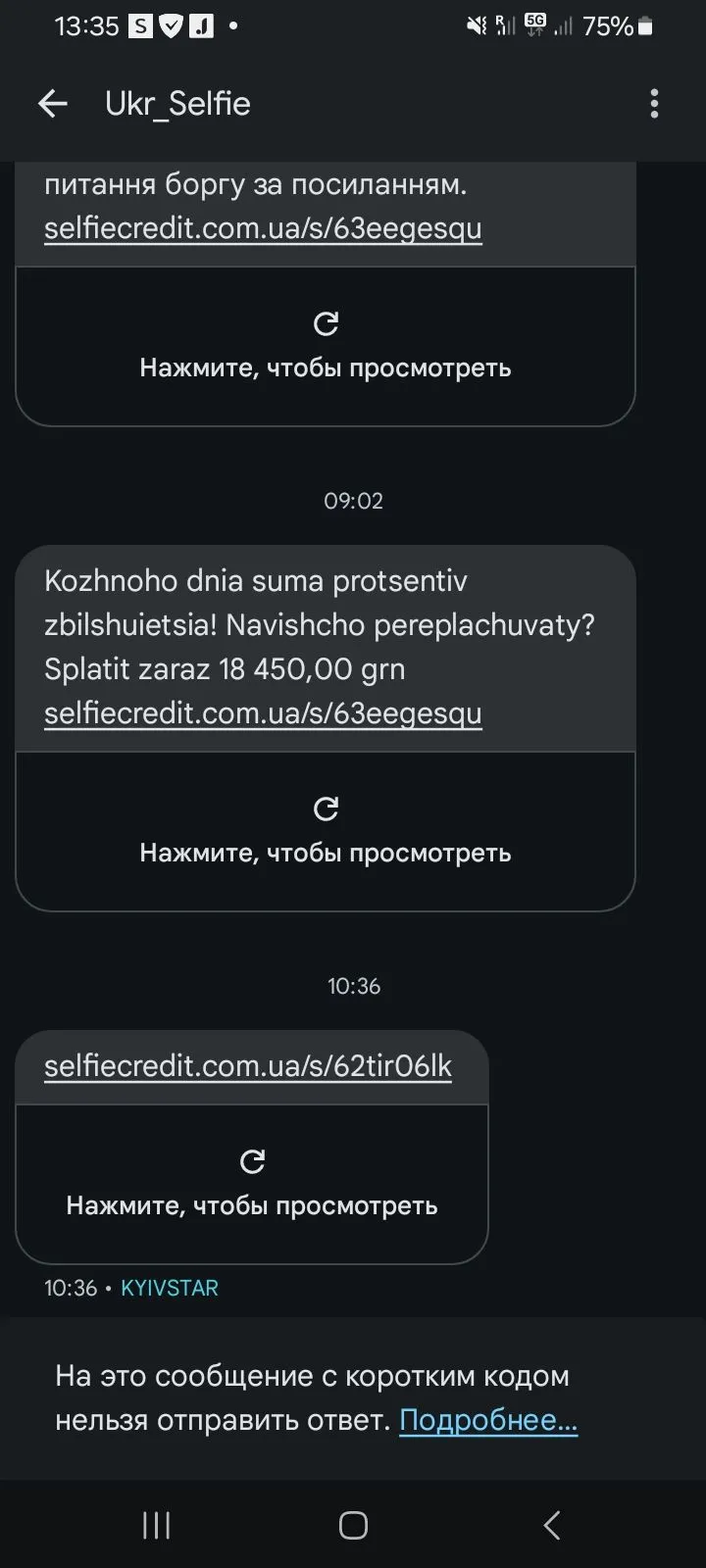Load the link preview for the 10:36 message

point(252,1184)
